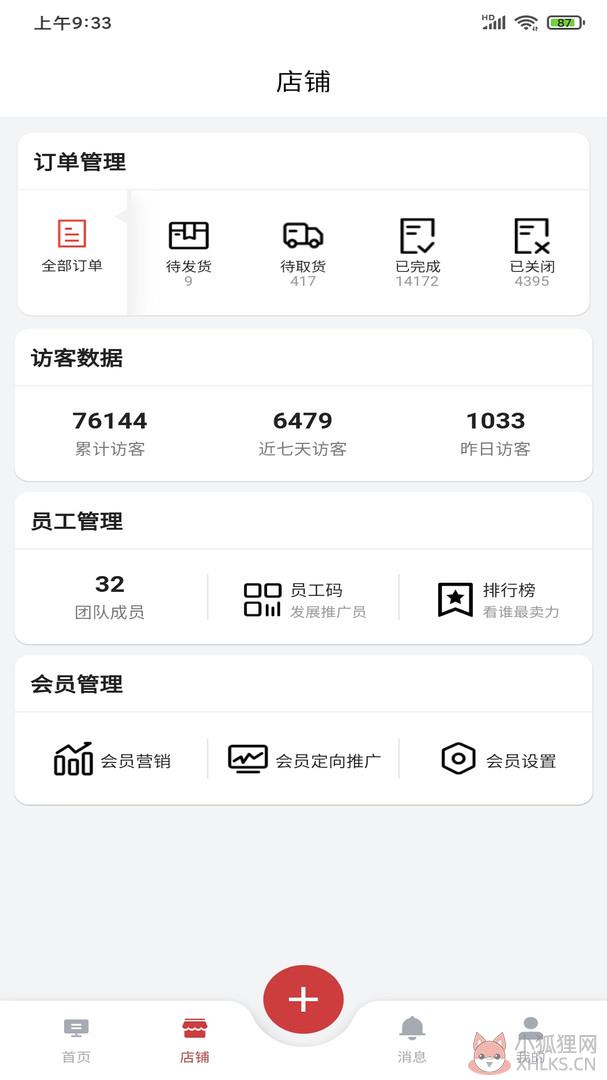Screen dimensions: 607x1080
Task: Go to 会员定向推广
Action: pyautogui.click(x=304, y=759)
